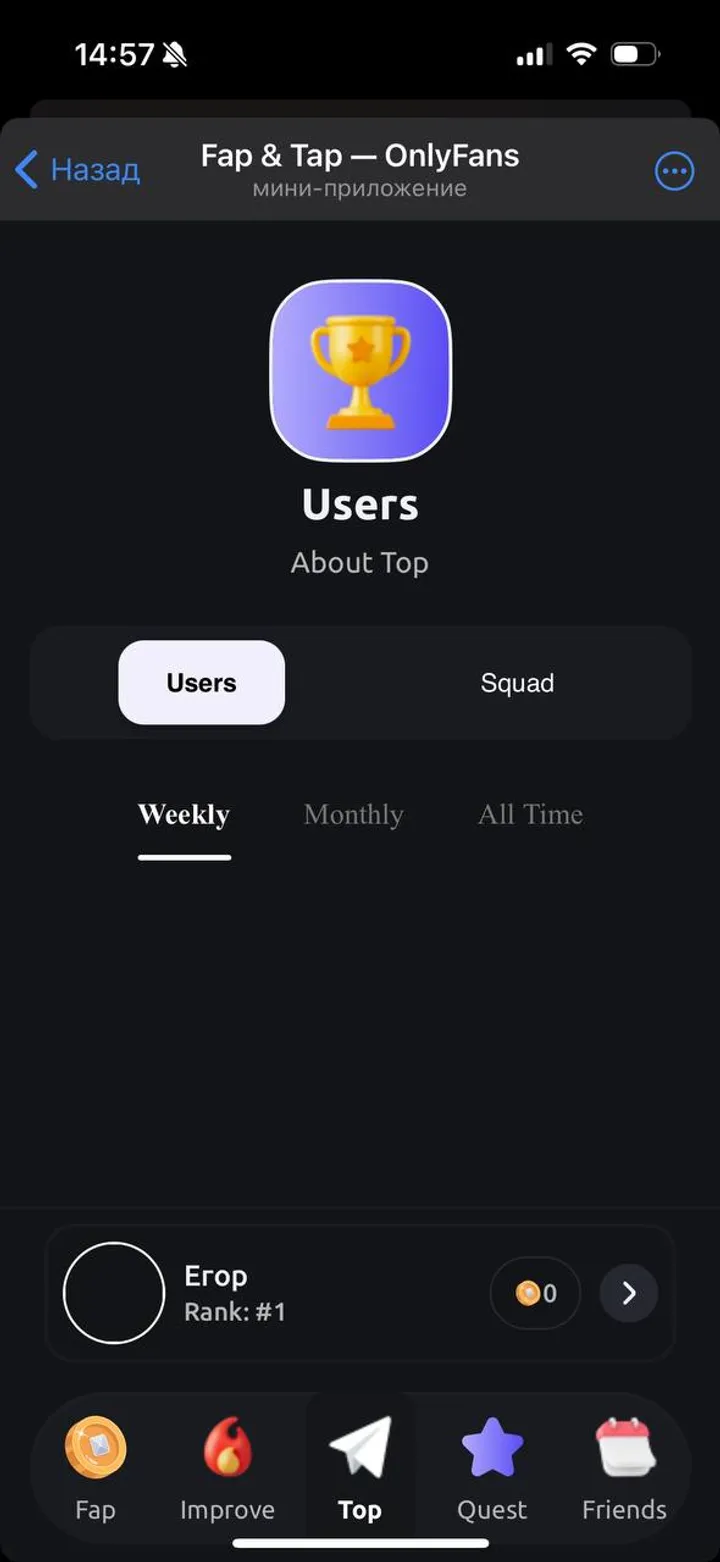Switch to the Monthly tab

(x=352, y=815)
